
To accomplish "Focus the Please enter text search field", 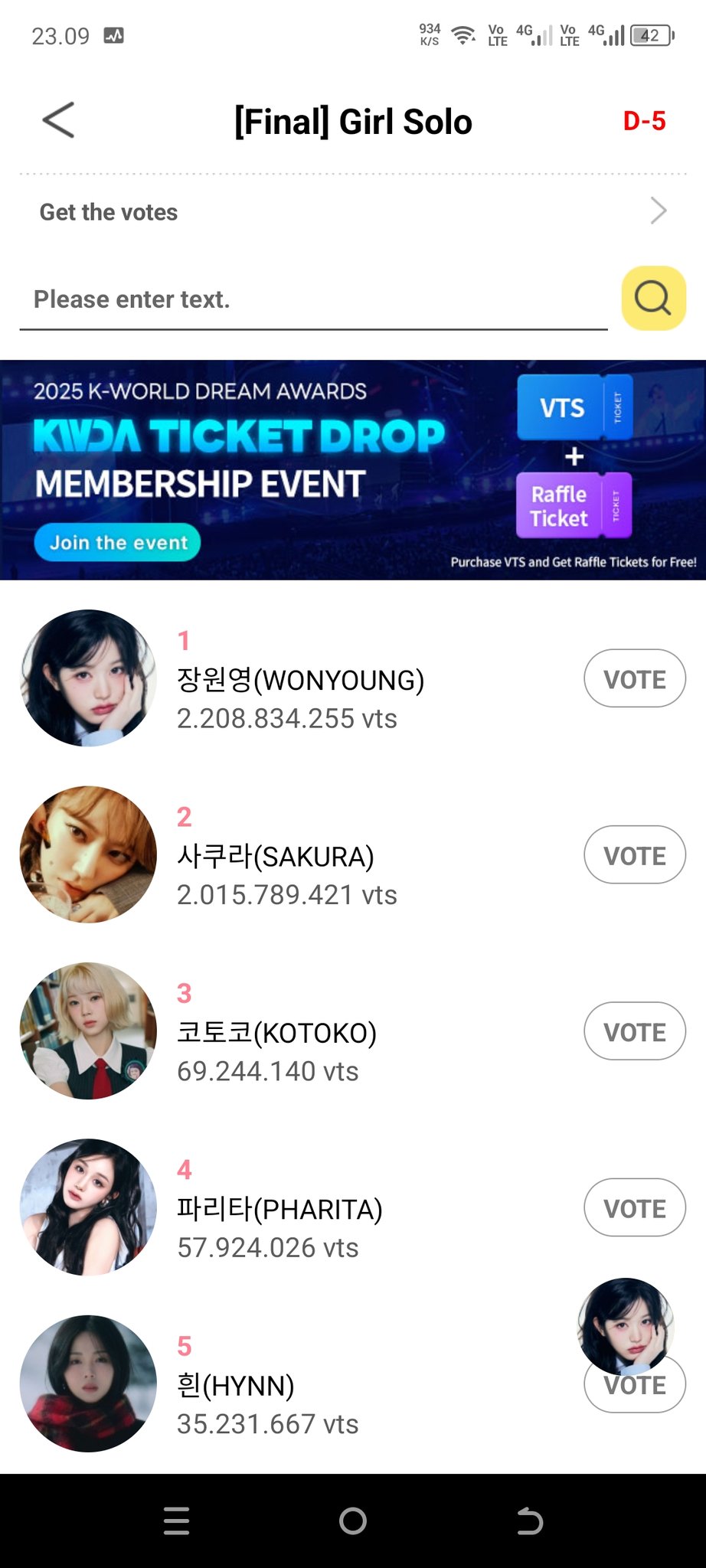I will (x=313, y=299).
